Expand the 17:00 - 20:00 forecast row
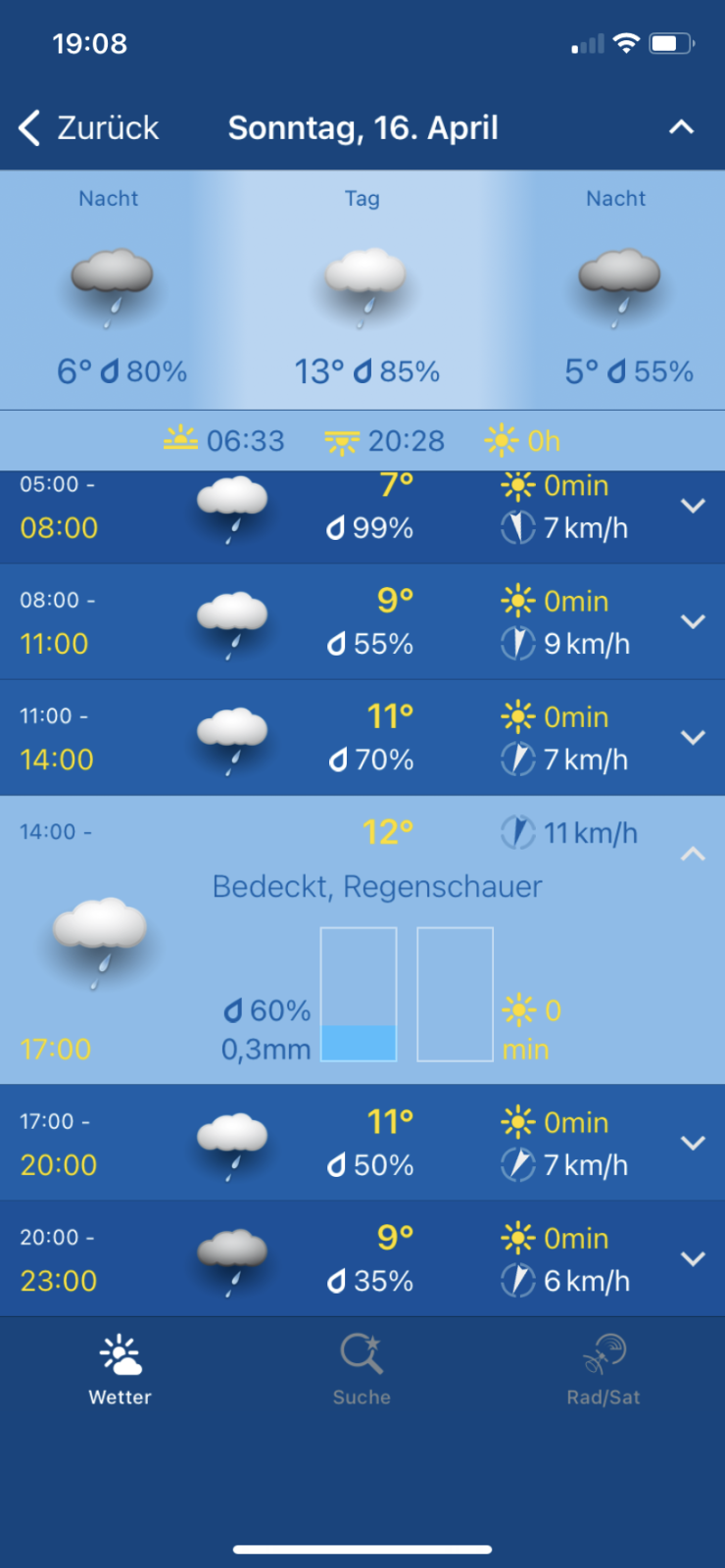 [693, 1144]
